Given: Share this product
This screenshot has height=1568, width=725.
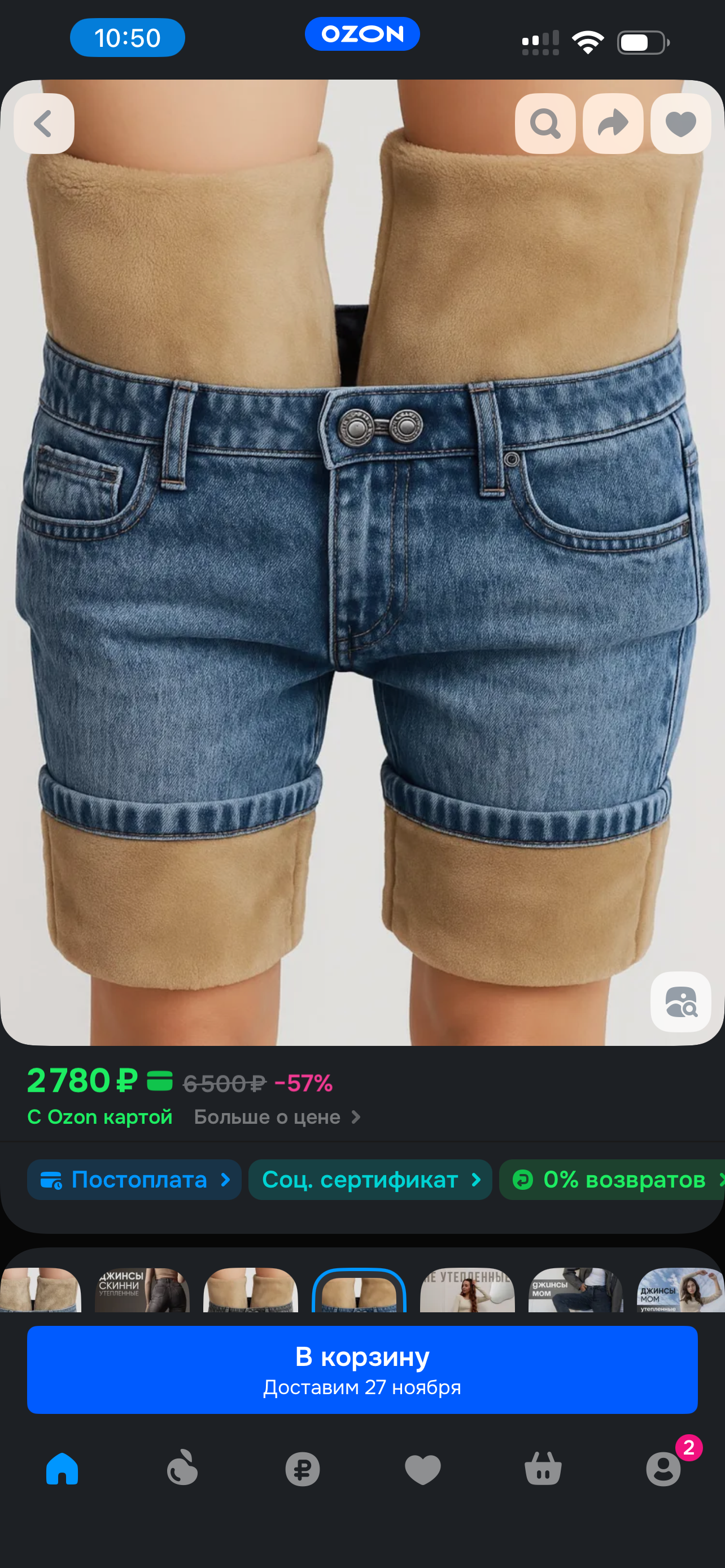Looking at the screenshot, I should click(x=613, y=124).
